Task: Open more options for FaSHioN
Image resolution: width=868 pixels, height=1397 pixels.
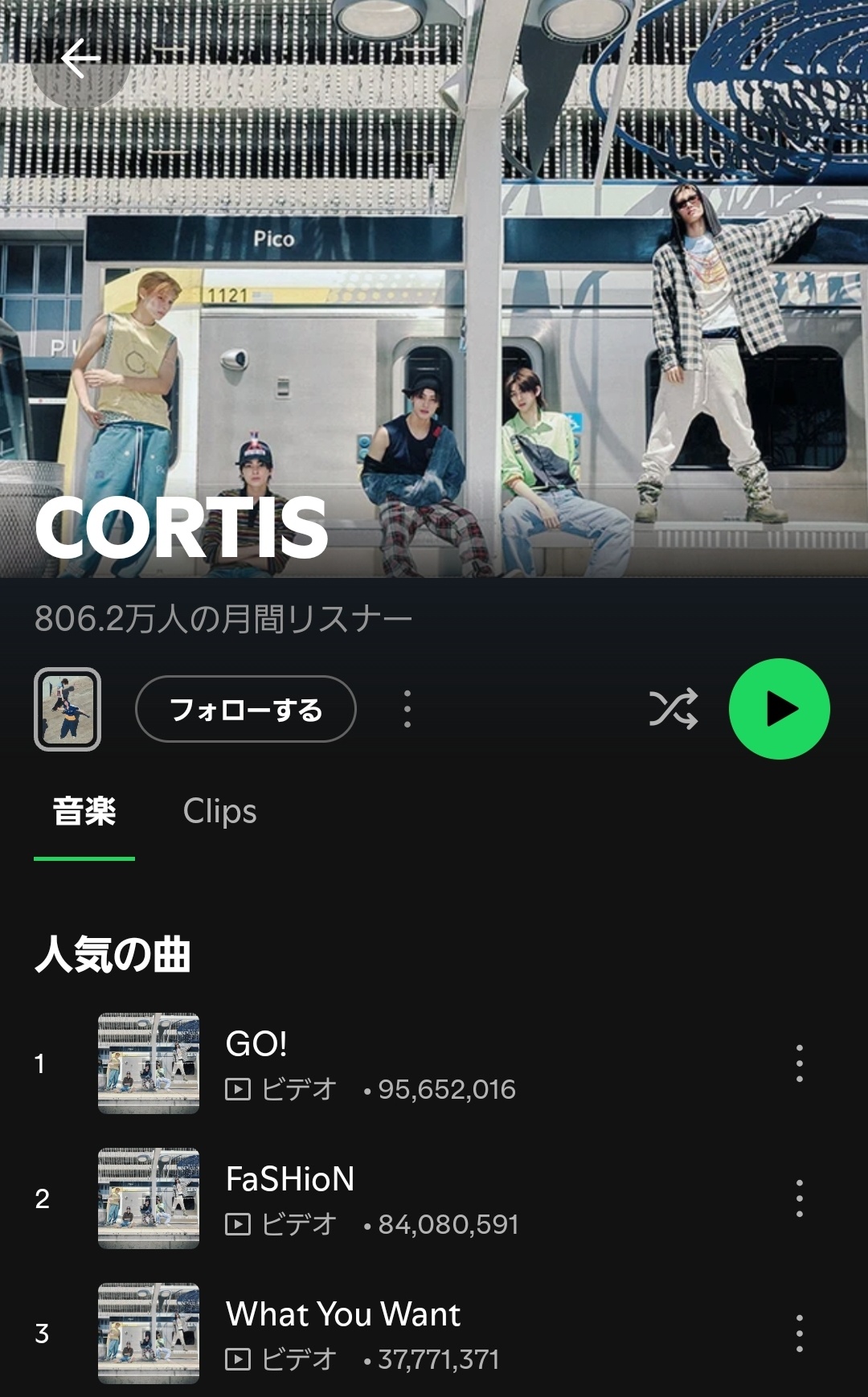Action: point(799,1198)
